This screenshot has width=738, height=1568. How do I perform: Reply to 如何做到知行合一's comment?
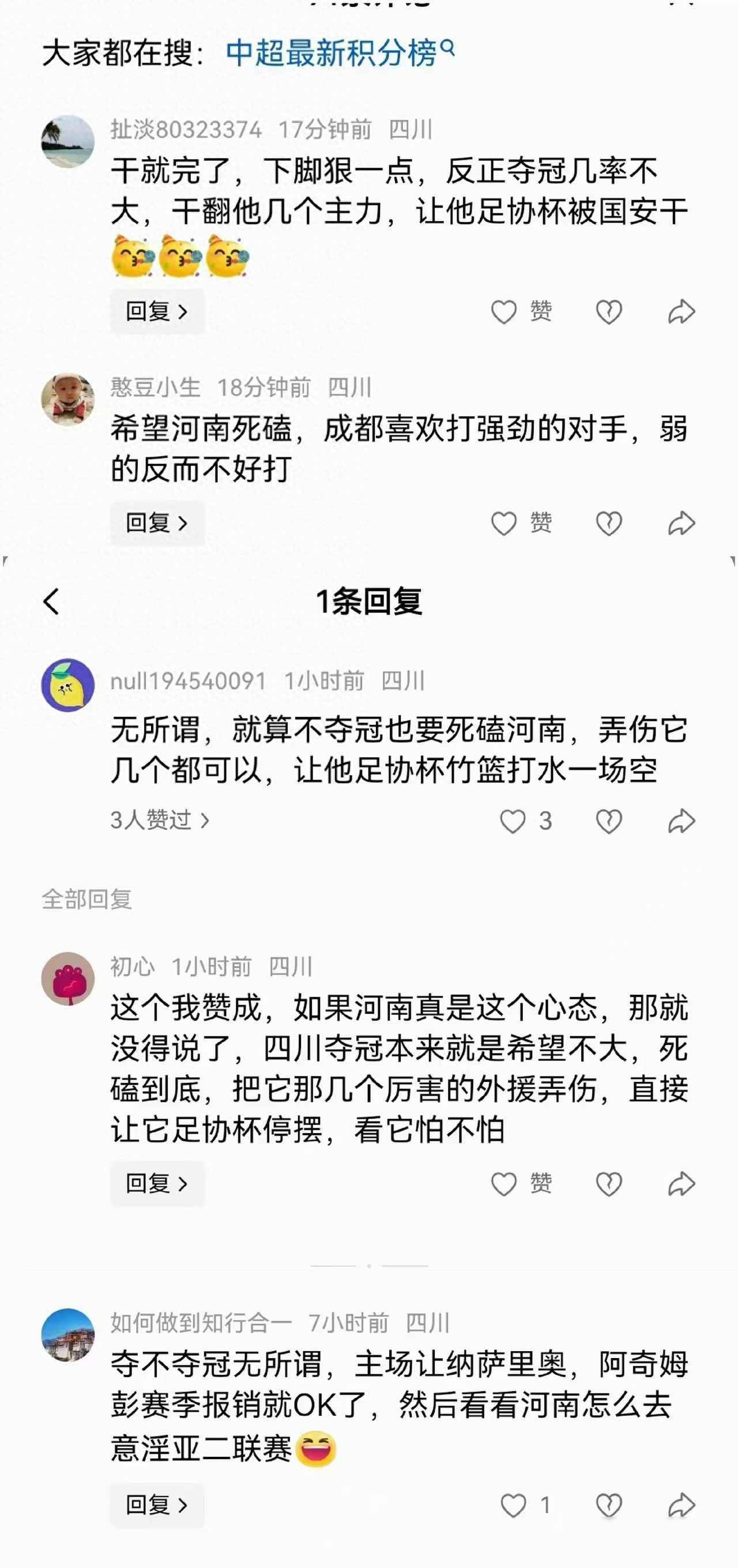157,1505
